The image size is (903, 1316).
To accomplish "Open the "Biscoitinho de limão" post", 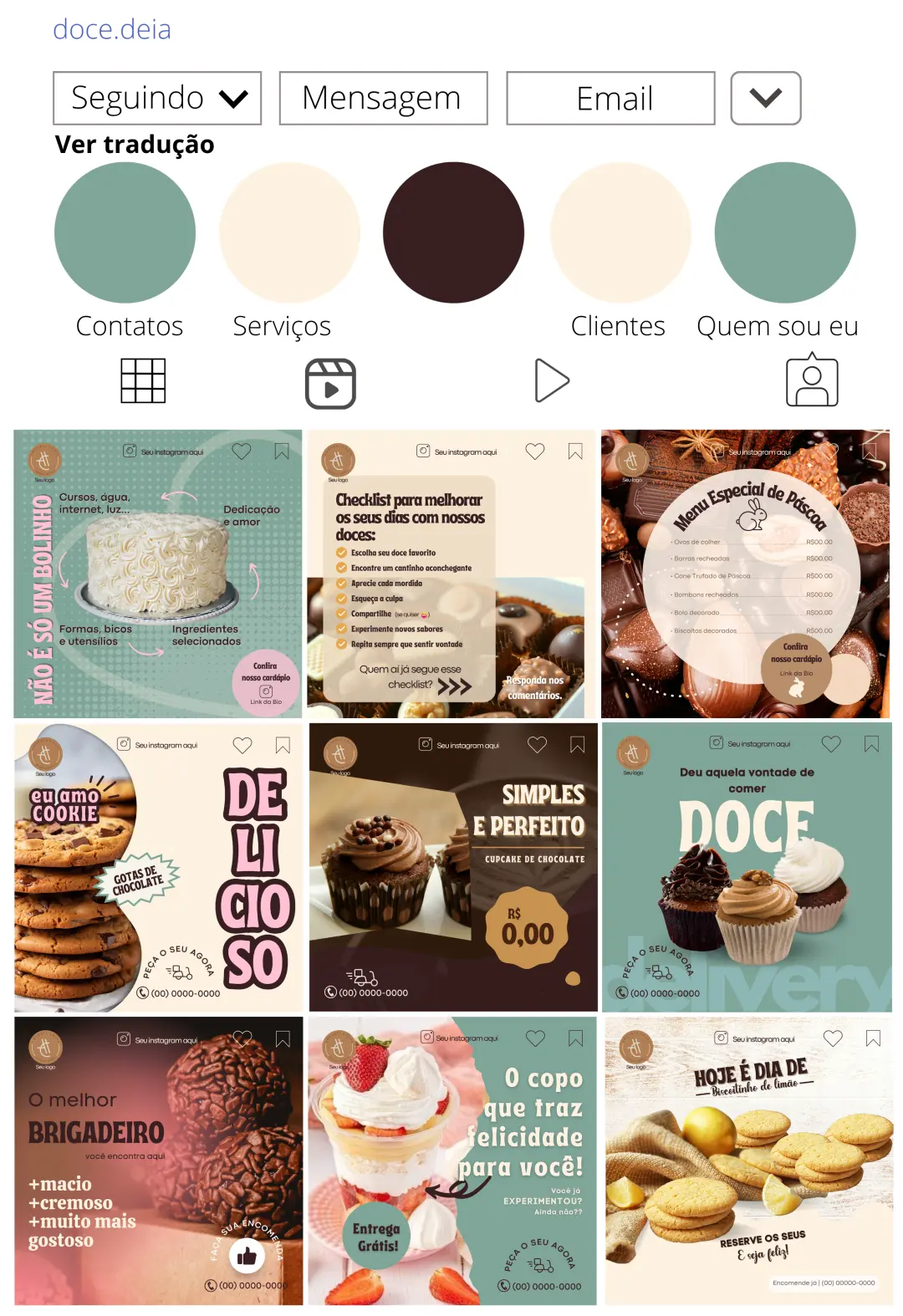I will [744, 1162].
